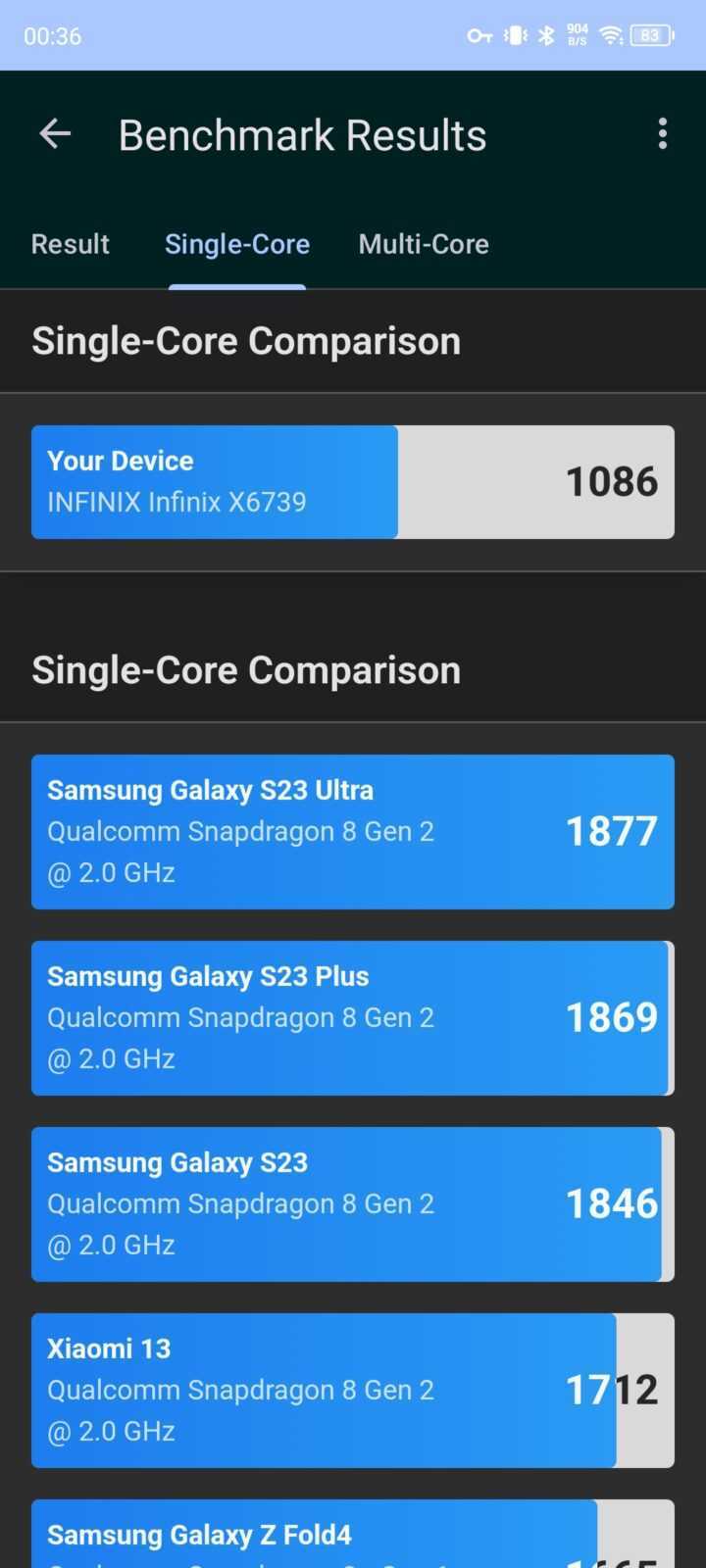Viewport: 706px width, 1568px height.
Task: Switch to the Multi-Core tab
Action: [424, 244]
